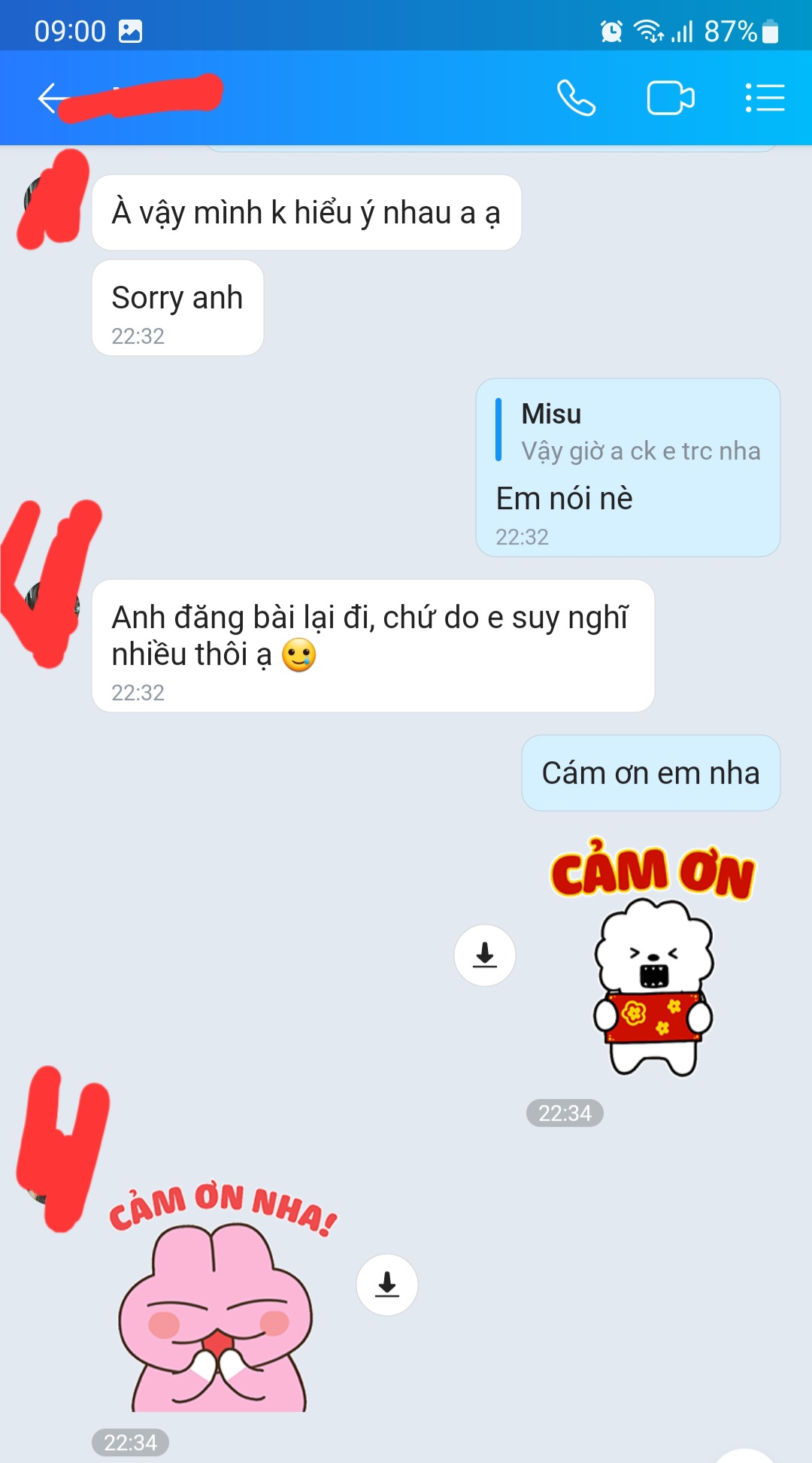This screenshot has width=812, height=1463.
Task: Download the CẢM ƠN NHA! sticker
Action: [387, 1284]
